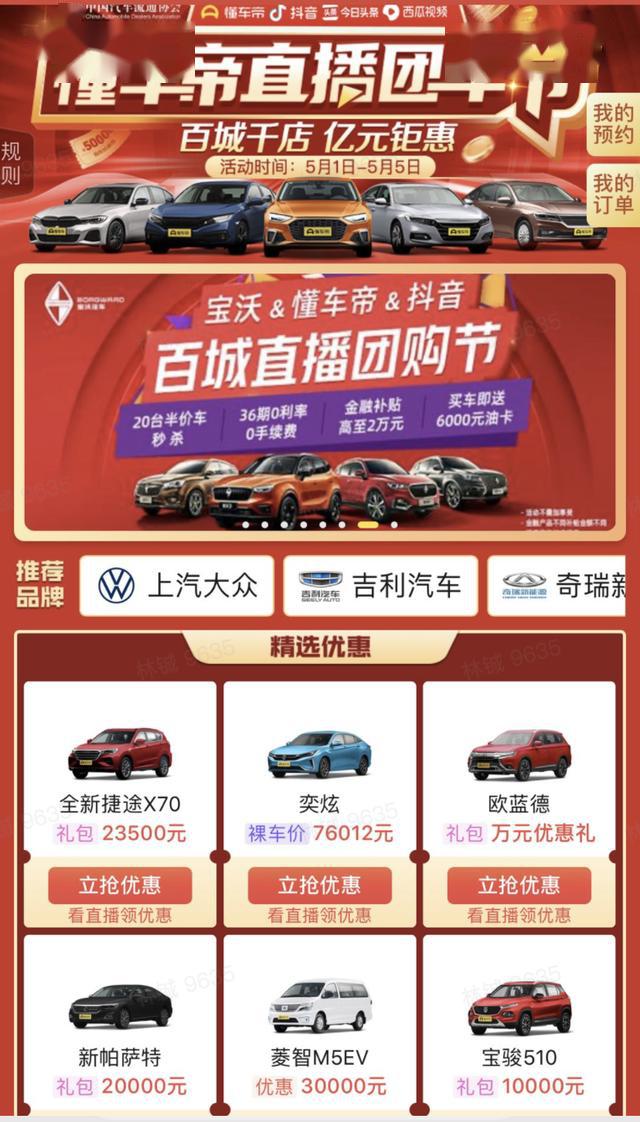This screenshot has width=640, height=1122.
Task: View the 奕炫 car image
Action: [x=320, y=753]
